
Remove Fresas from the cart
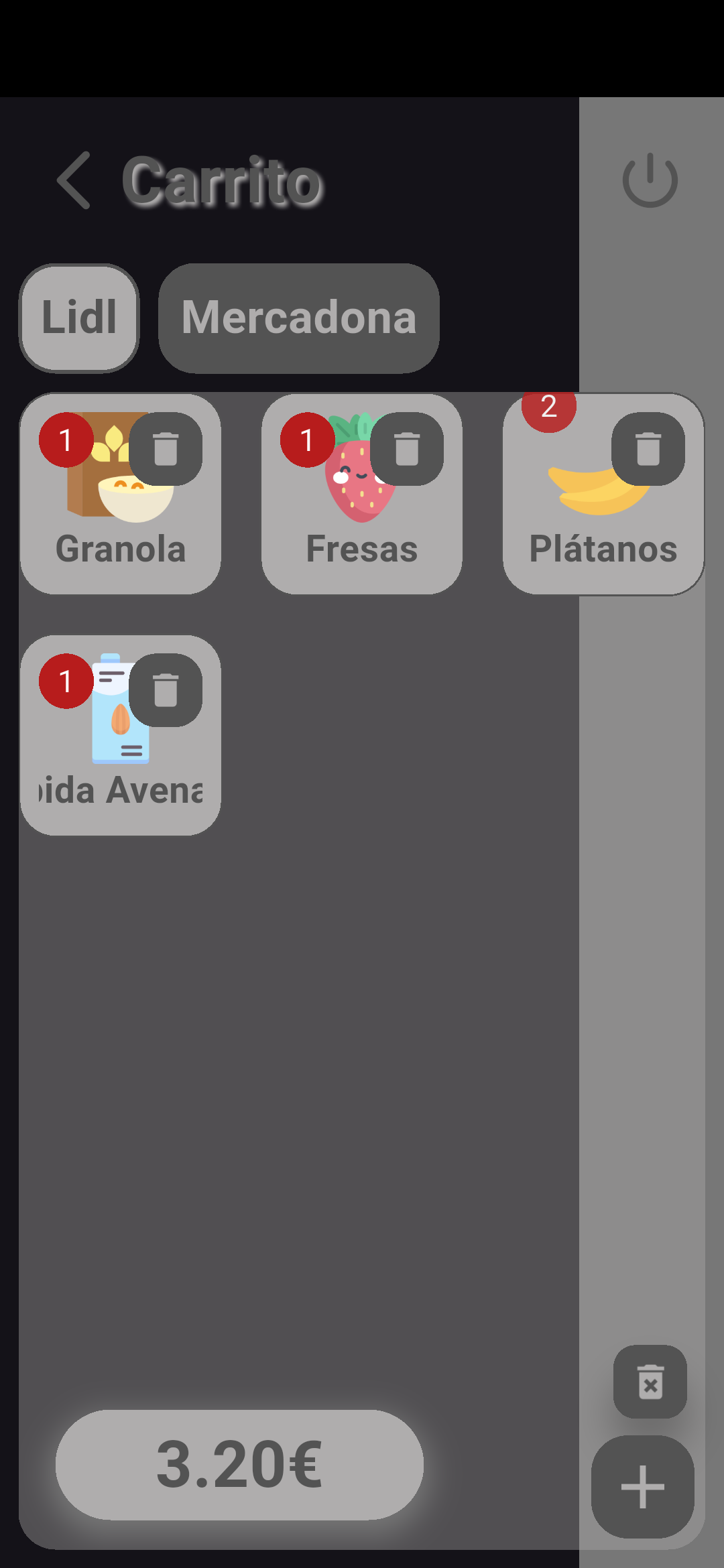click(x=407, y=448)
